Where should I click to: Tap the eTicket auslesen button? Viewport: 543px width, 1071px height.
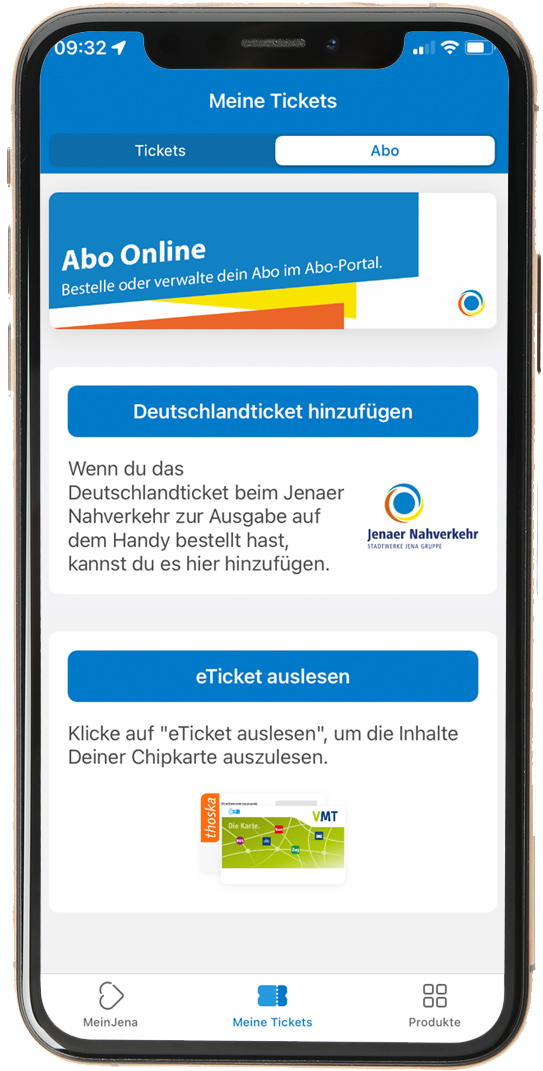273,676
